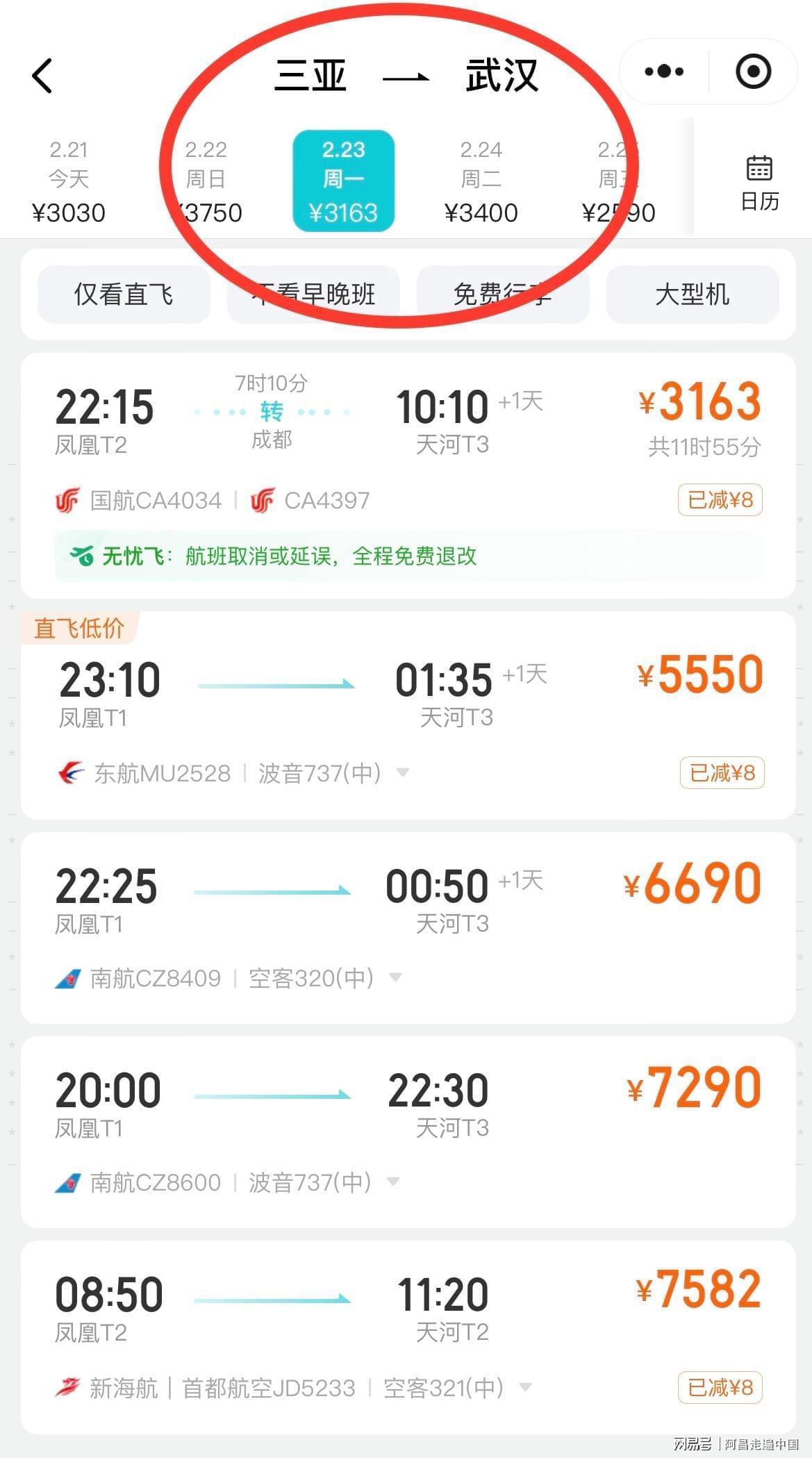Viewport: 812px width, 1458px height.
Task: Open the 首都航空JD5233 flight priced ¥7582
Action: (x=408, y=1334)
